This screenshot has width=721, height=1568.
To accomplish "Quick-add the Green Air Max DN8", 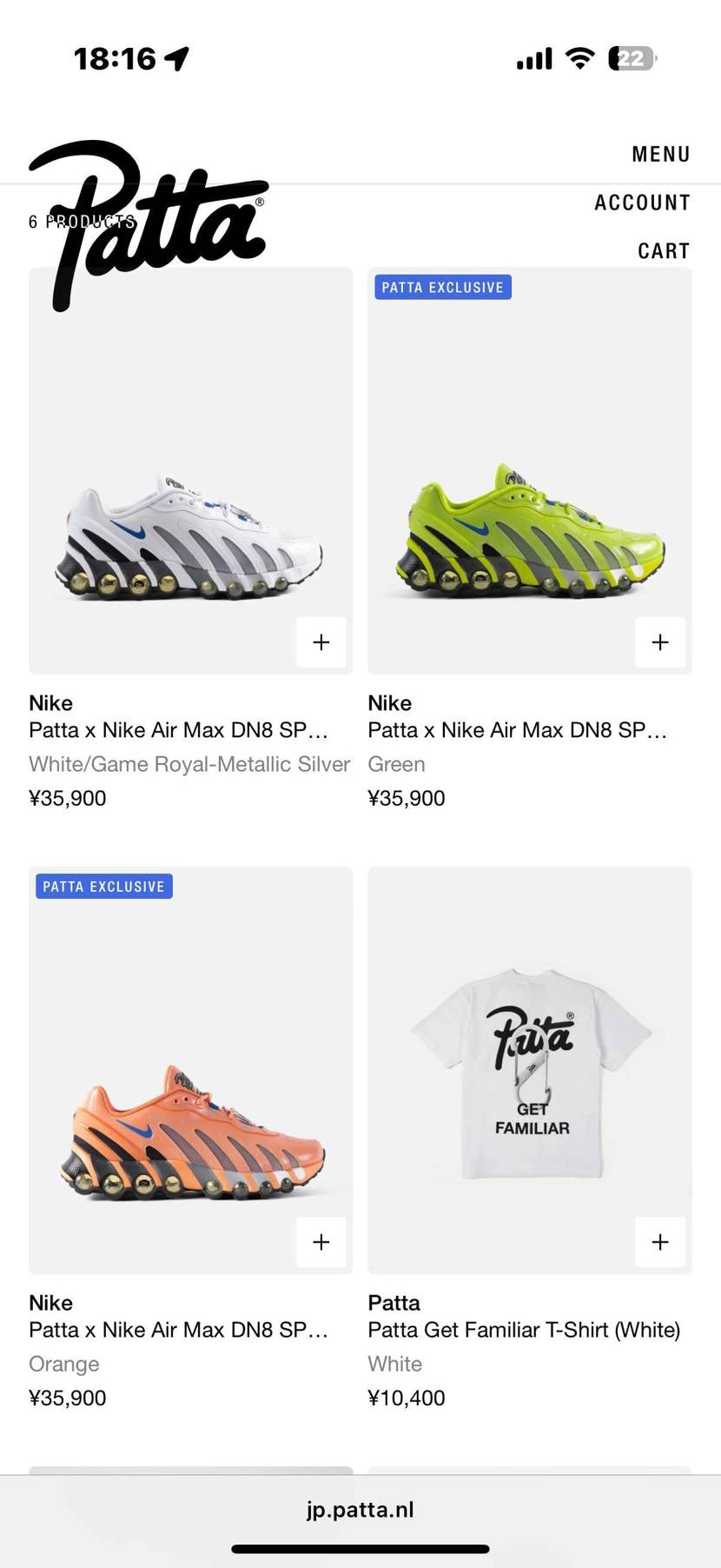I will coord(660,642).
